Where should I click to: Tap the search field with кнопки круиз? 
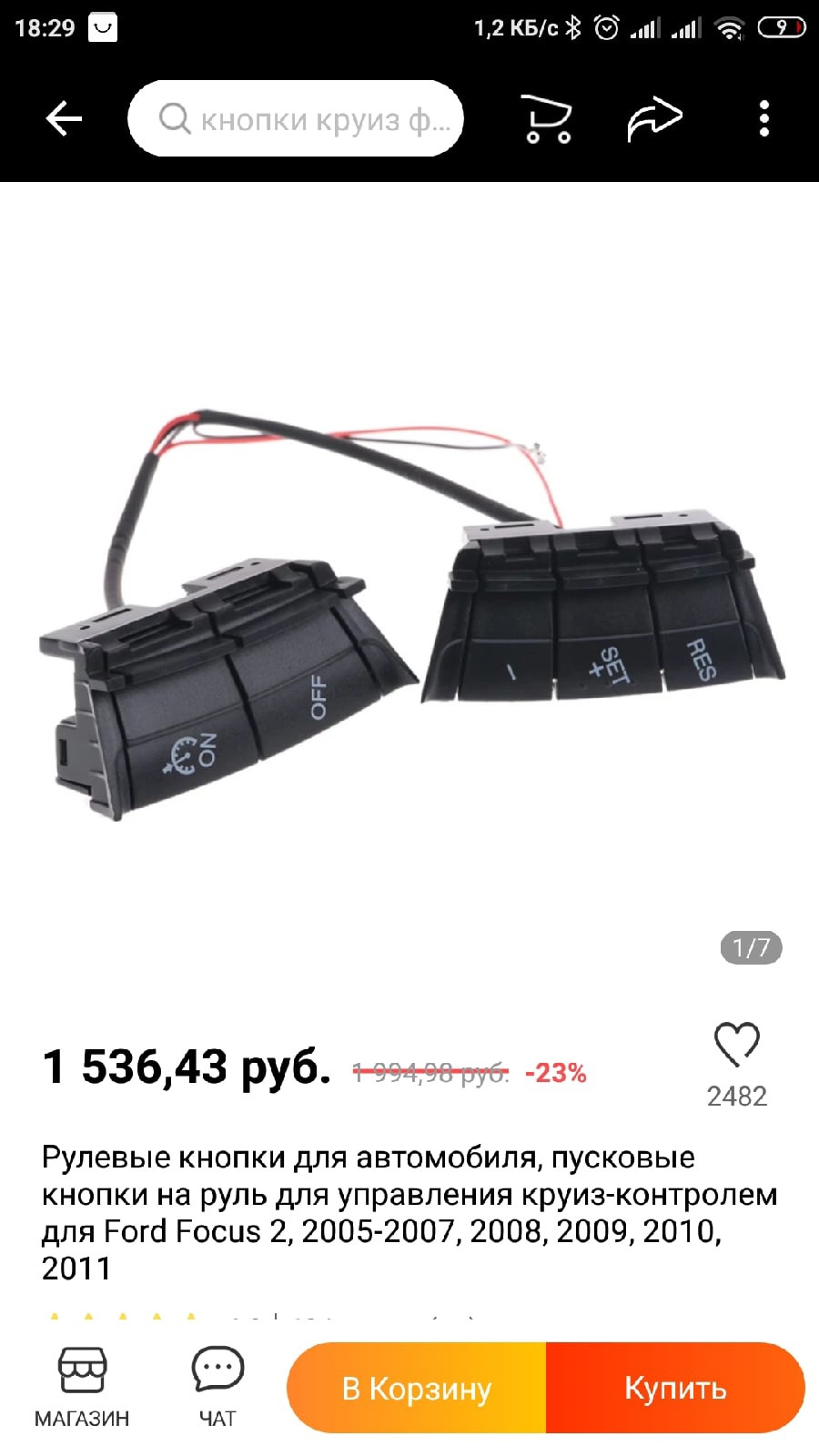(297, 119)
